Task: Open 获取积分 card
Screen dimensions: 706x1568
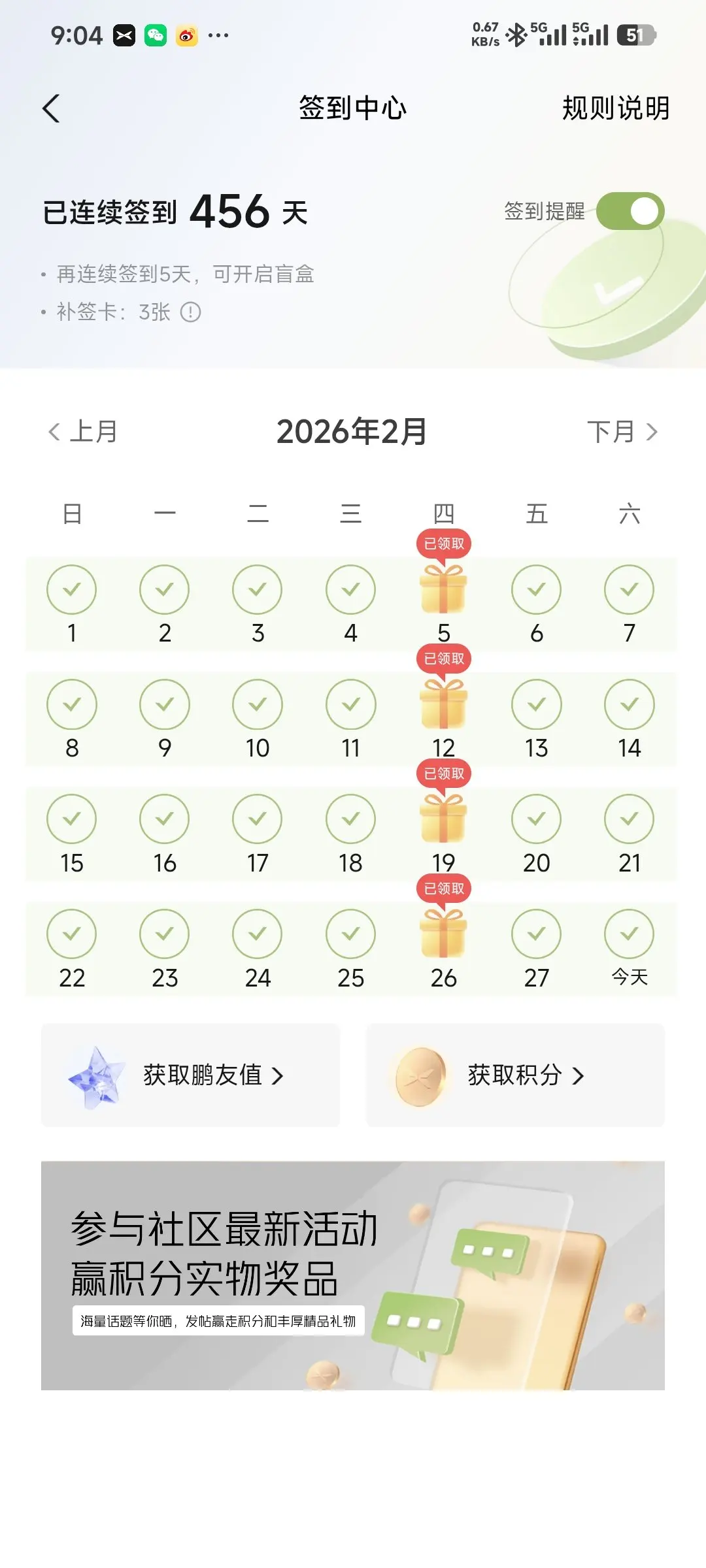Action: 515,1075
